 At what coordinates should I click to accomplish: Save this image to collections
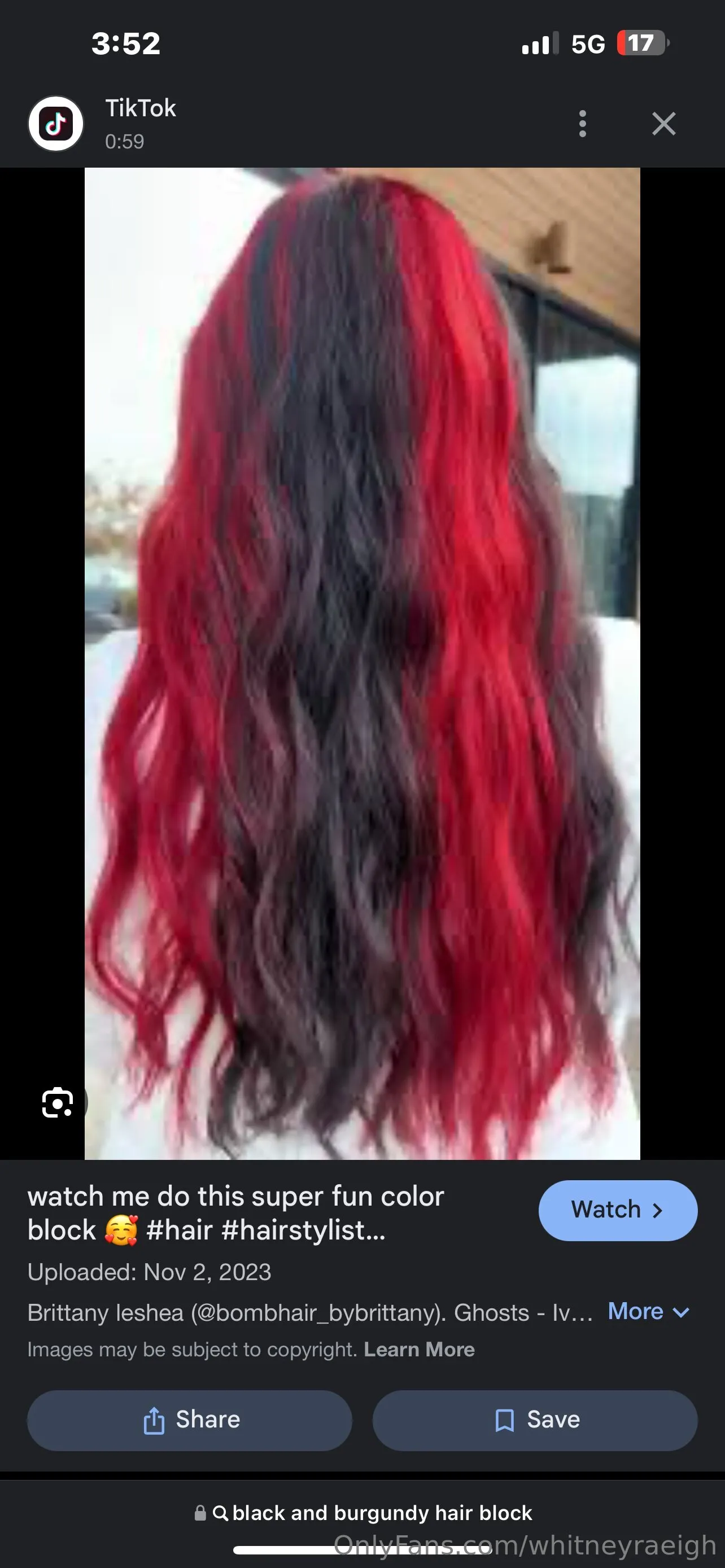click(x=535, y=1420)
